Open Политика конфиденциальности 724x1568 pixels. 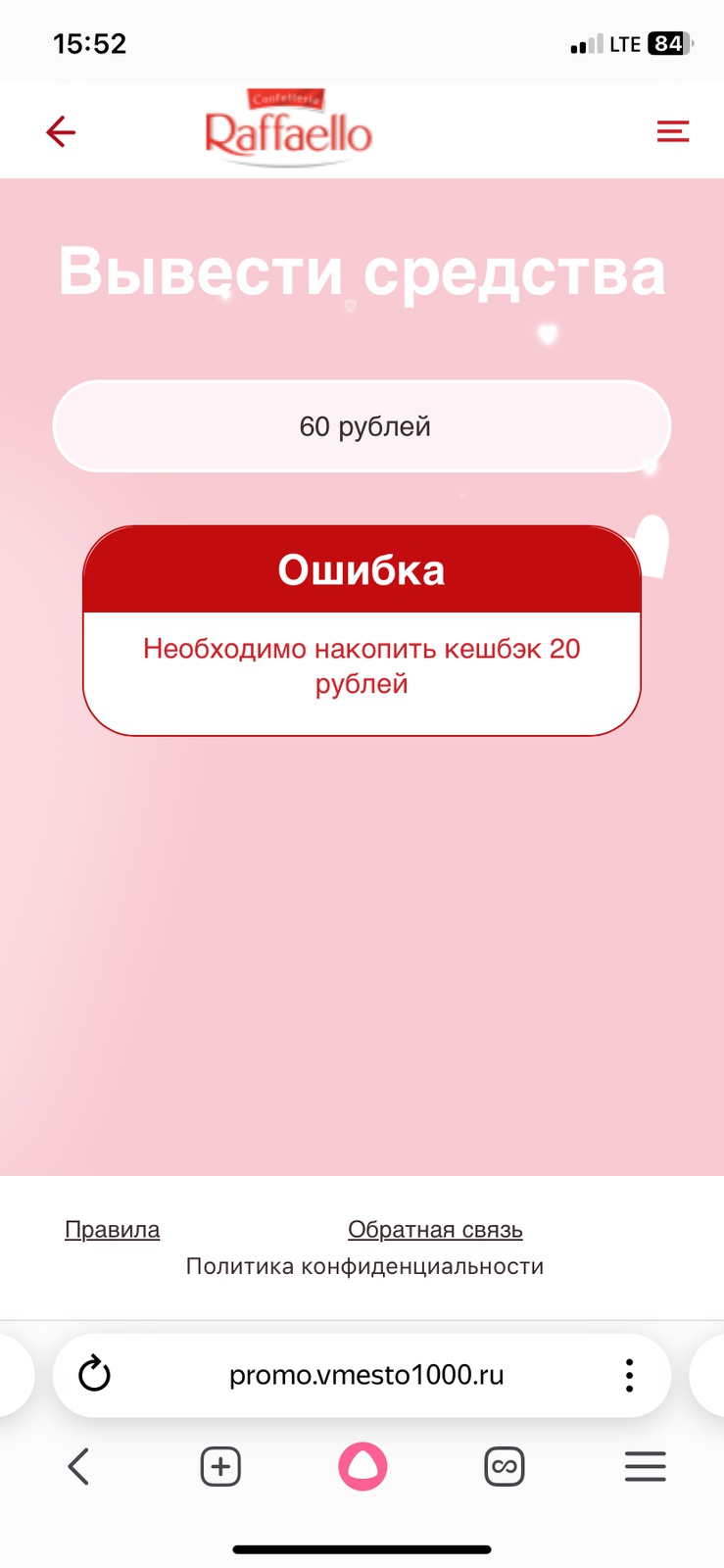click(x=364, y=1266)
